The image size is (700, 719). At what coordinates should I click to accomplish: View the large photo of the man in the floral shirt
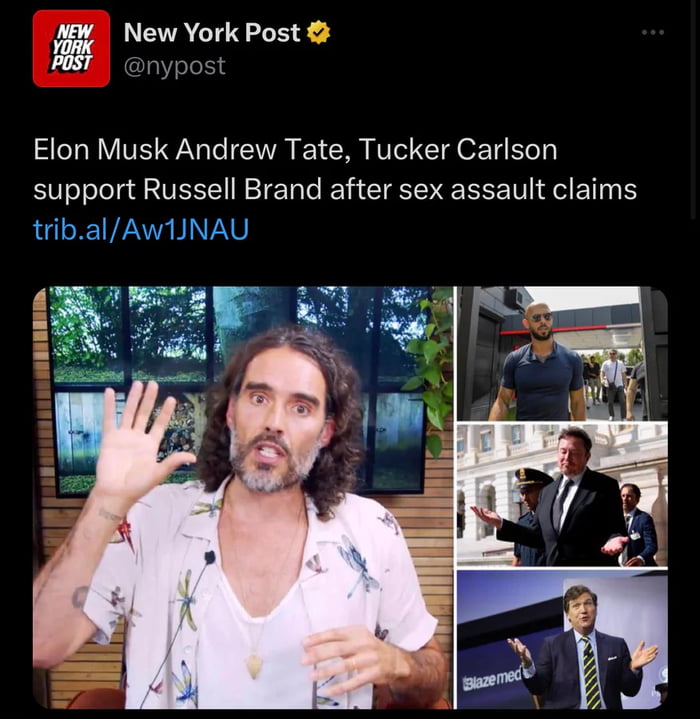[242, 498]
